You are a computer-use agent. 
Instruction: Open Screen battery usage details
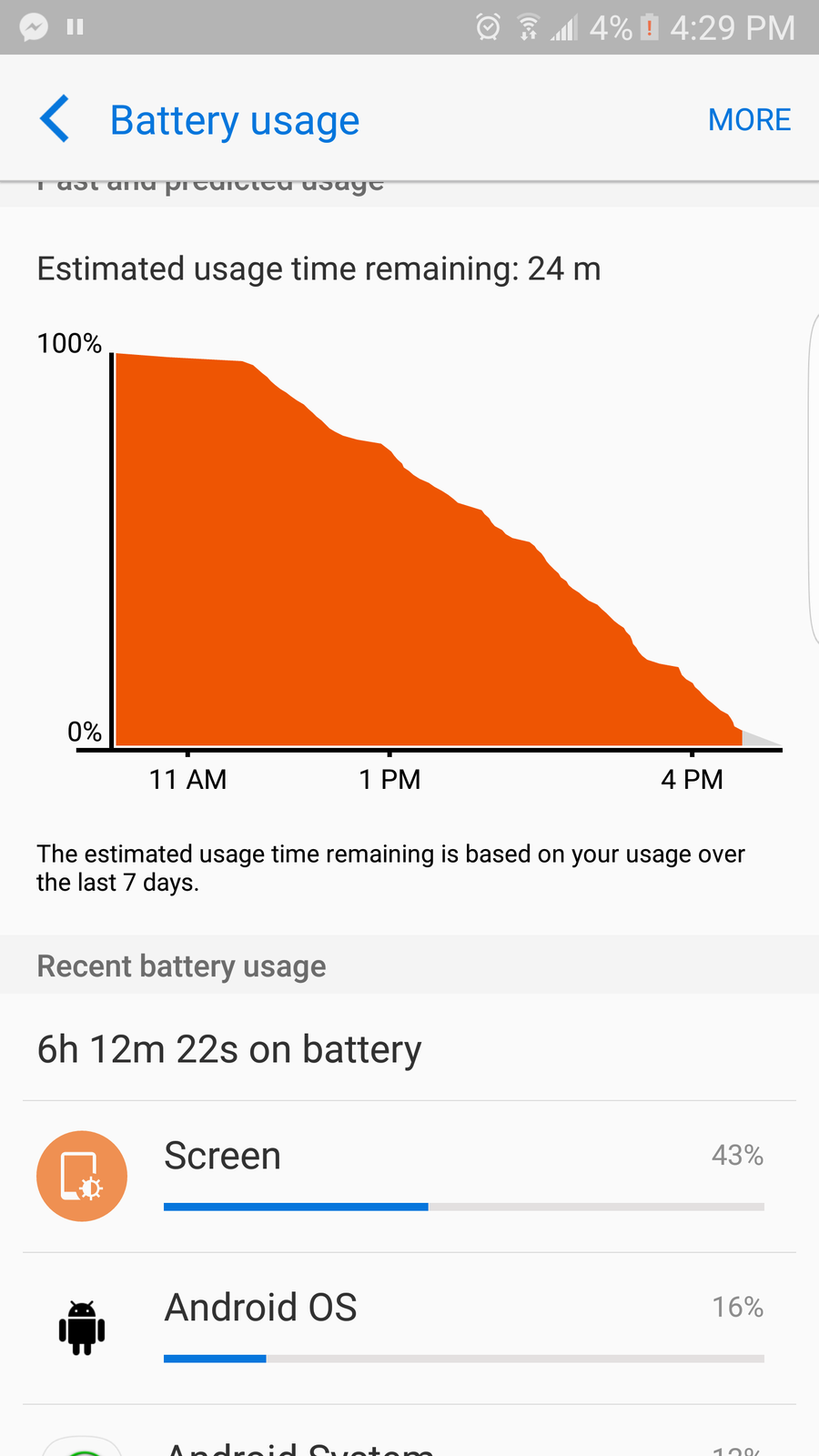(x=409, y=1176)
